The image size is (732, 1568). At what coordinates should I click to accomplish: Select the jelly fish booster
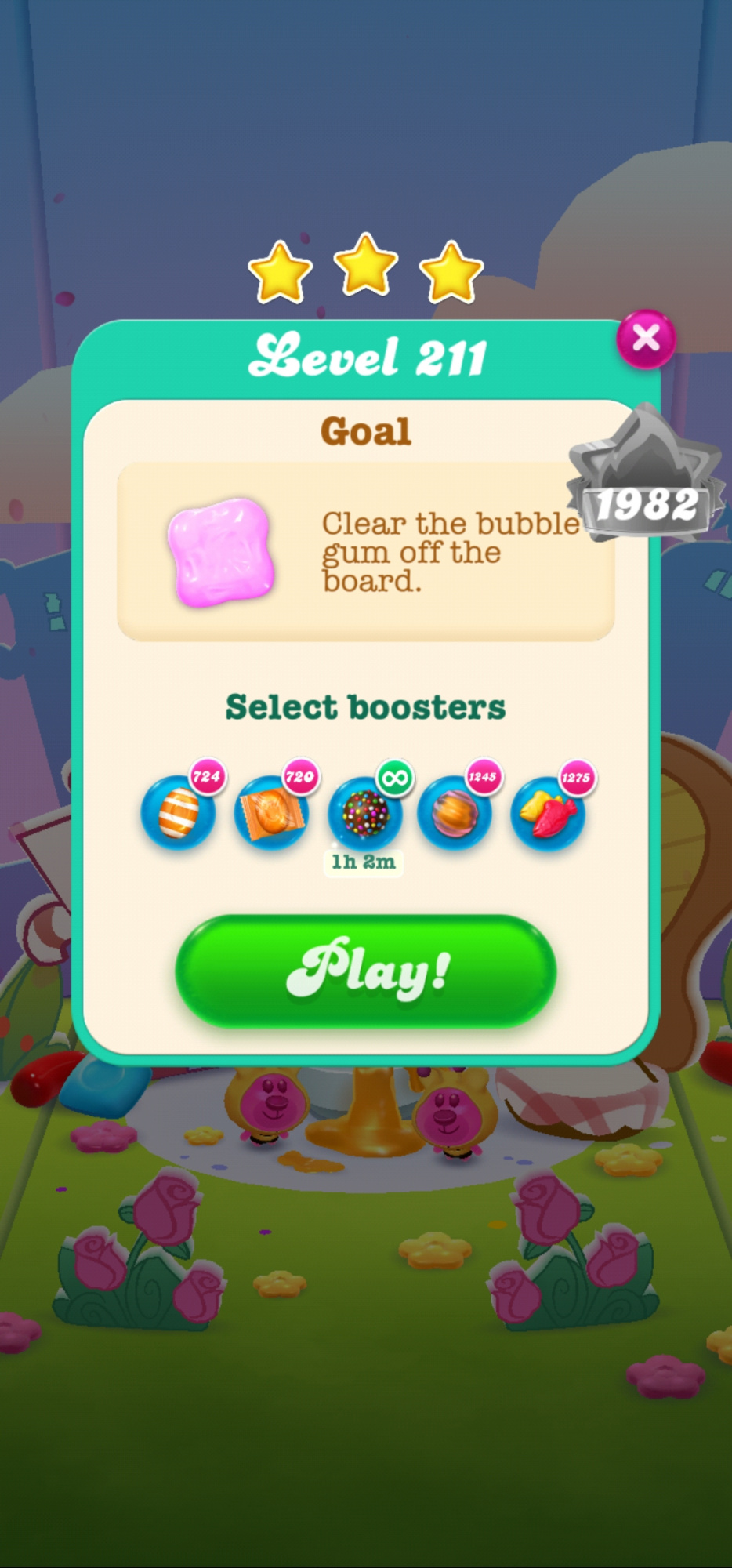[x=548, y=814]
